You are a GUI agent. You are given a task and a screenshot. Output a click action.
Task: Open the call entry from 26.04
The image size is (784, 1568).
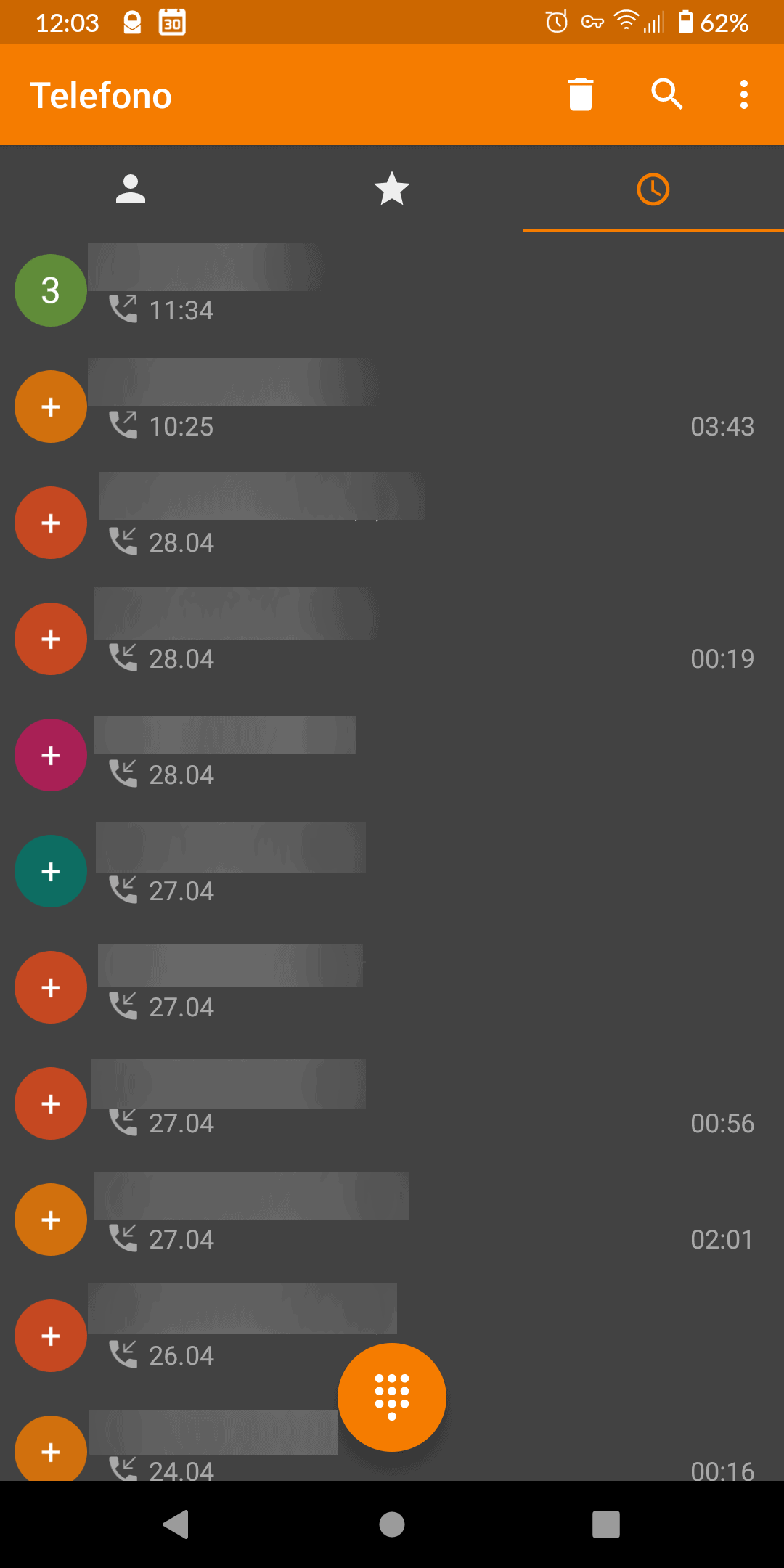(392, 1336)
